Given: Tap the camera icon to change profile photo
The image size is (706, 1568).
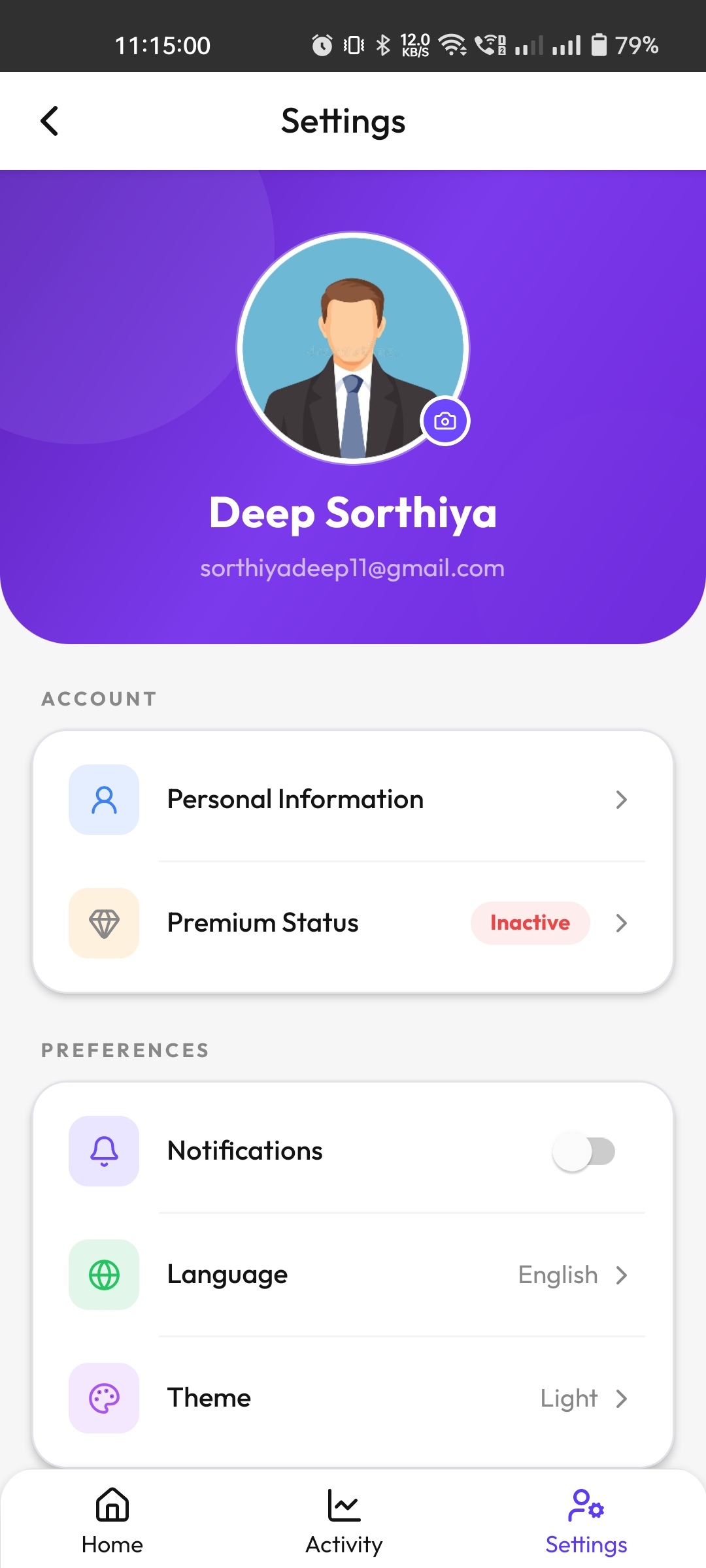Looking at the screenshot, I should (445, 421).
